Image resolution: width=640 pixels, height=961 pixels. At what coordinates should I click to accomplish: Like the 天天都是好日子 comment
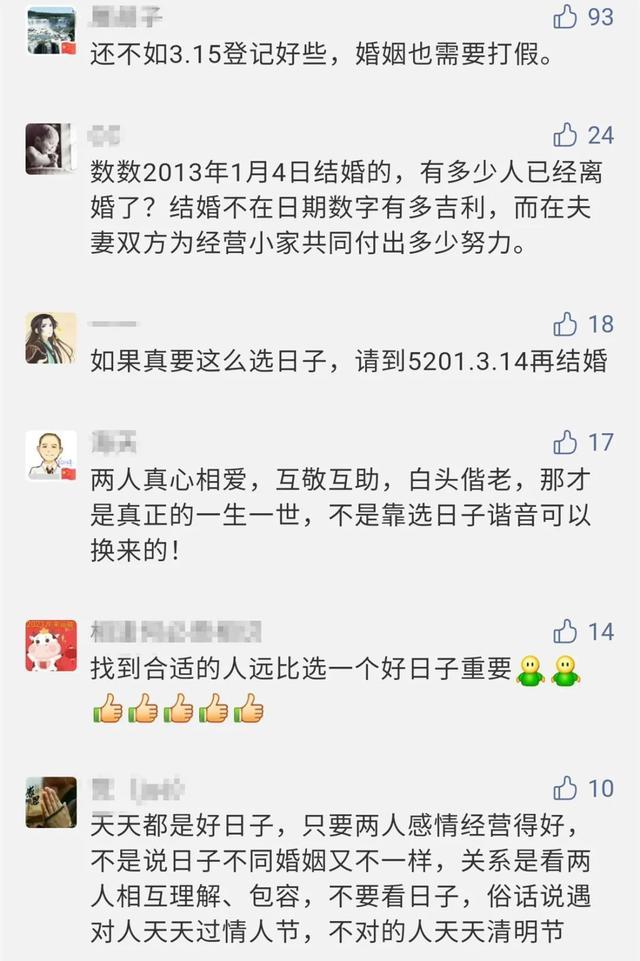click(567, 788)
